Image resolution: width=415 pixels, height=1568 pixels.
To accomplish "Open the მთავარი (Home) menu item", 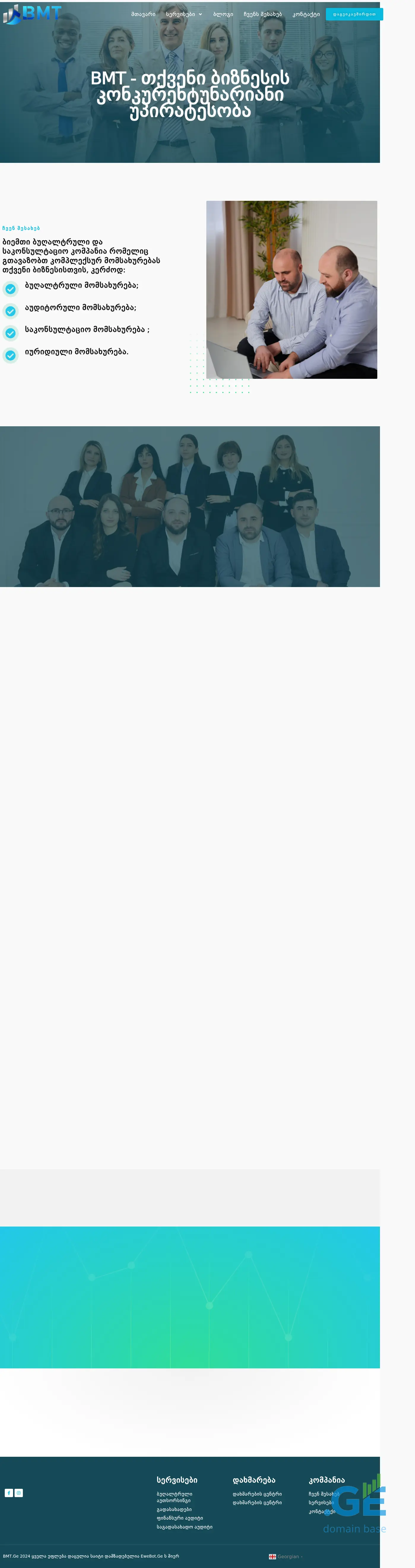I will [x=143, y=14].
